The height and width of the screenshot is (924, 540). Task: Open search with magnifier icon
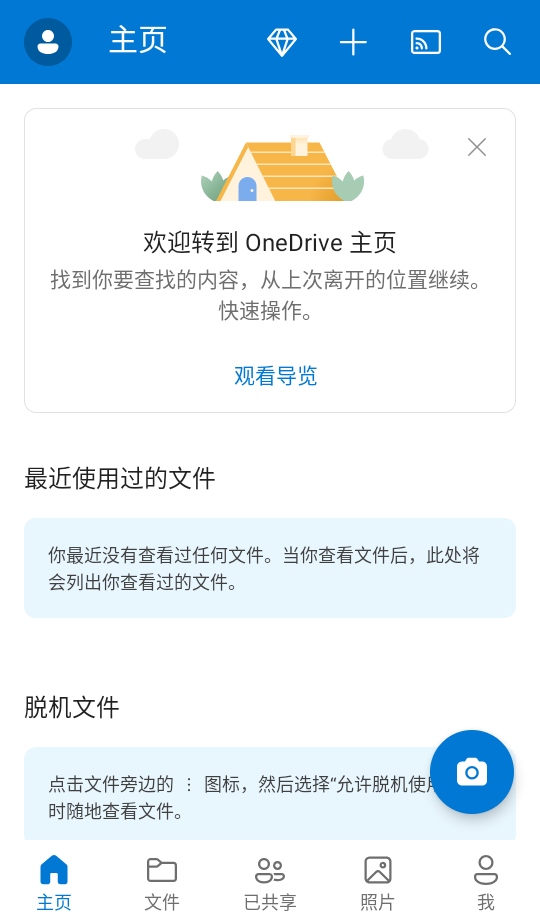coord(497,42)
